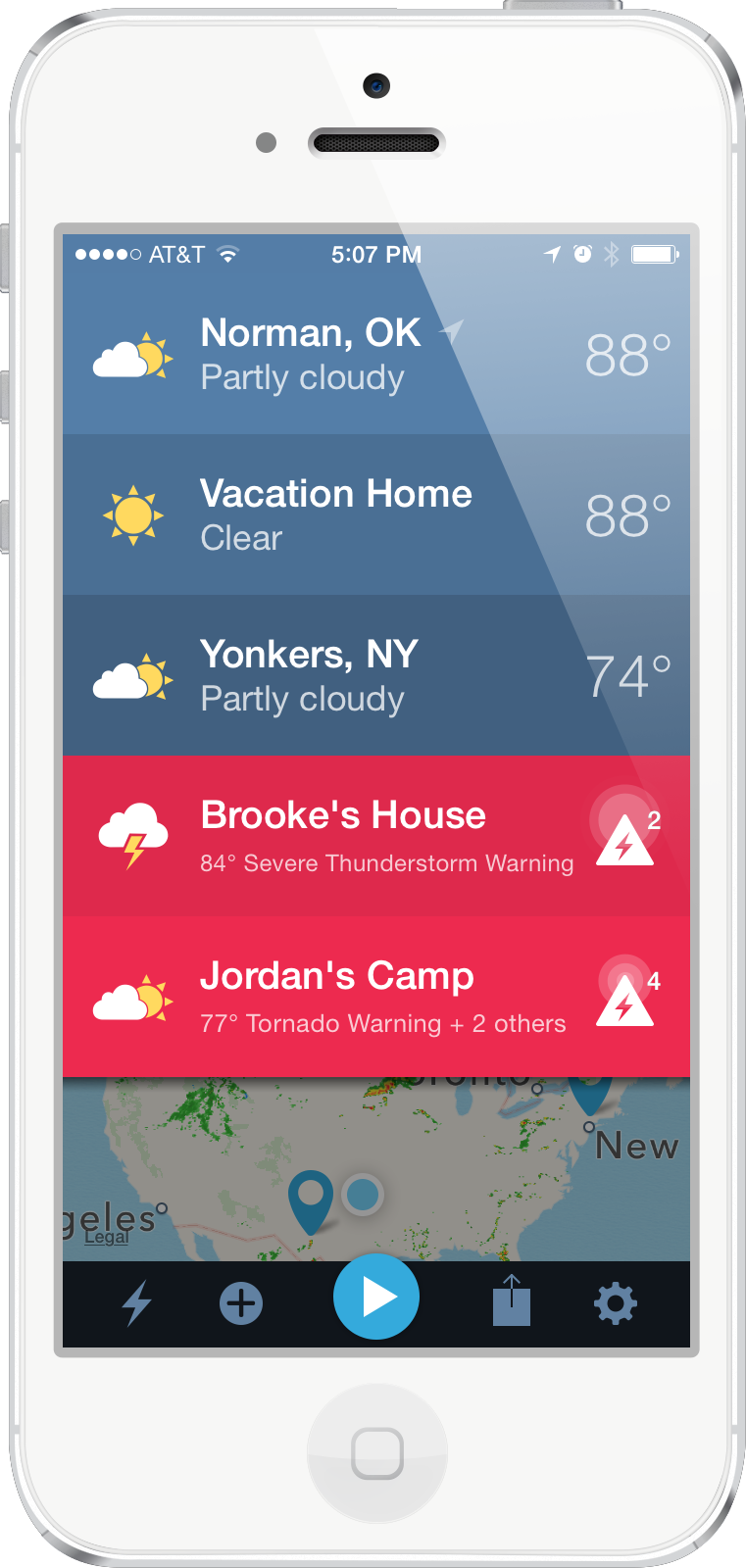746x1568 pixels.
Task: Open the lightning bolt toolbar icon
Action: click(137, 1303)
